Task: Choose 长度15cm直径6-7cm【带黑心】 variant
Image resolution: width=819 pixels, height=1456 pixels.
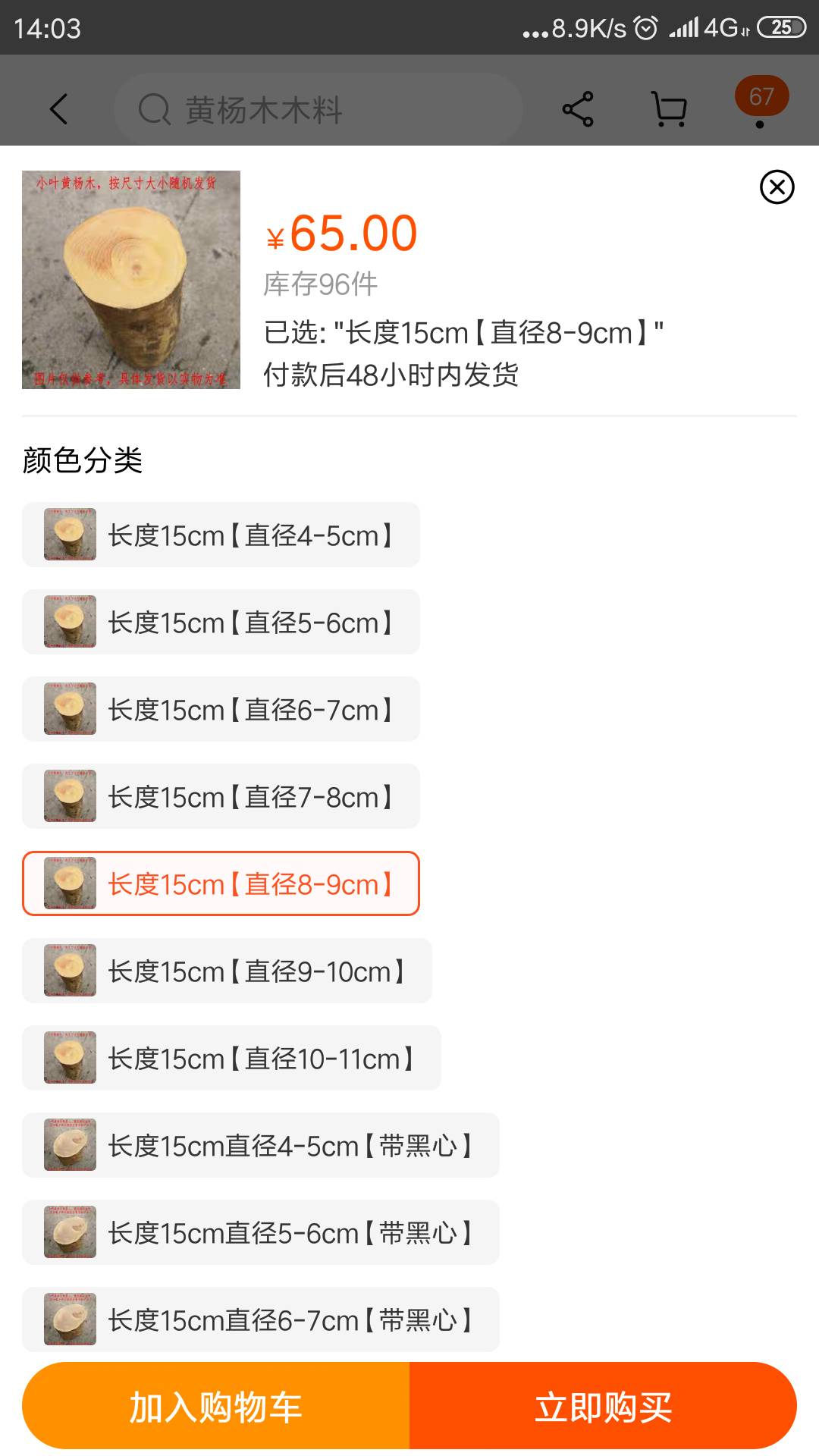Action: coord(260,1319)
